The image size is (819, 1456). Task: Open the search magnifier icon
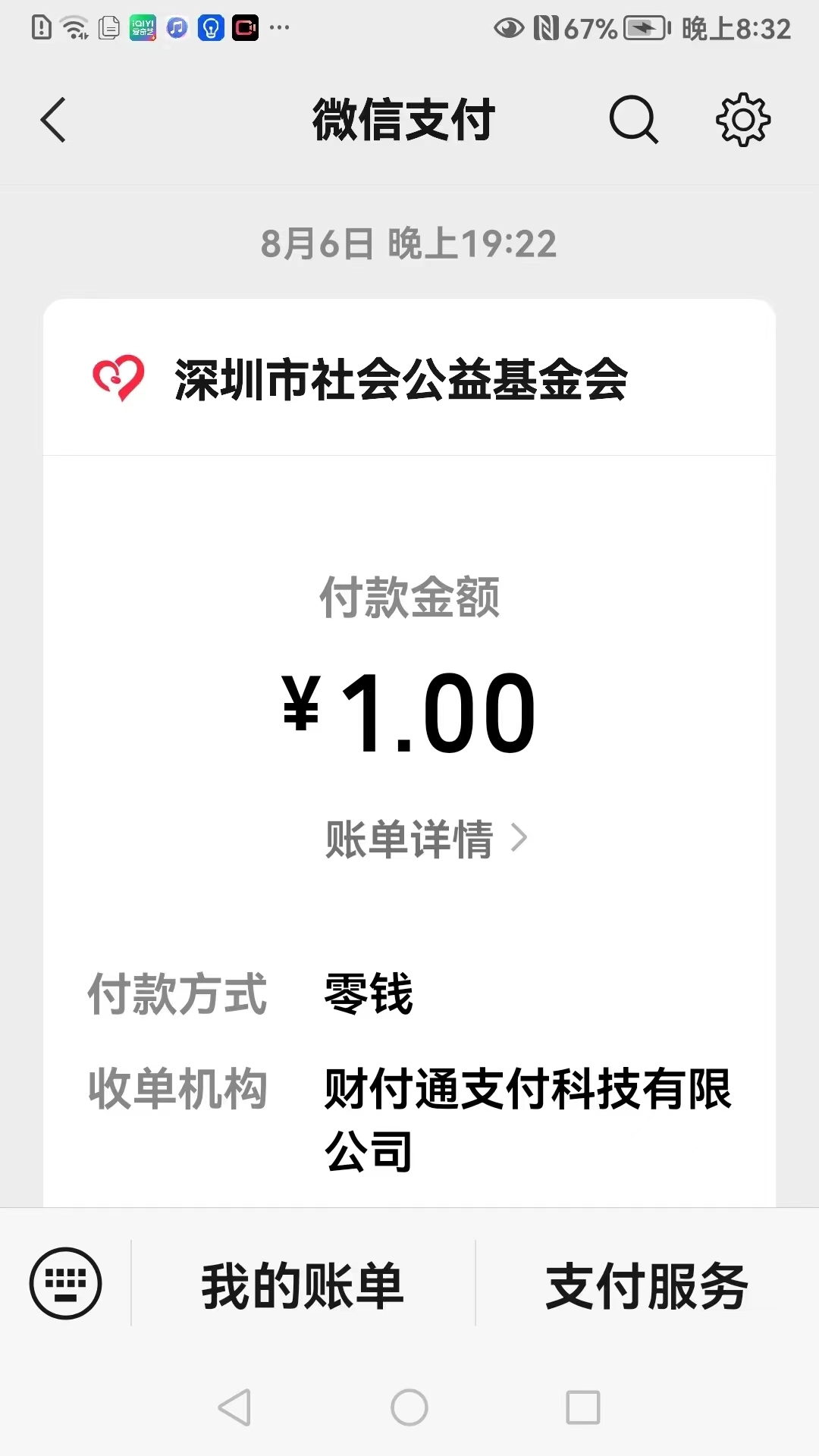(633, 120)
